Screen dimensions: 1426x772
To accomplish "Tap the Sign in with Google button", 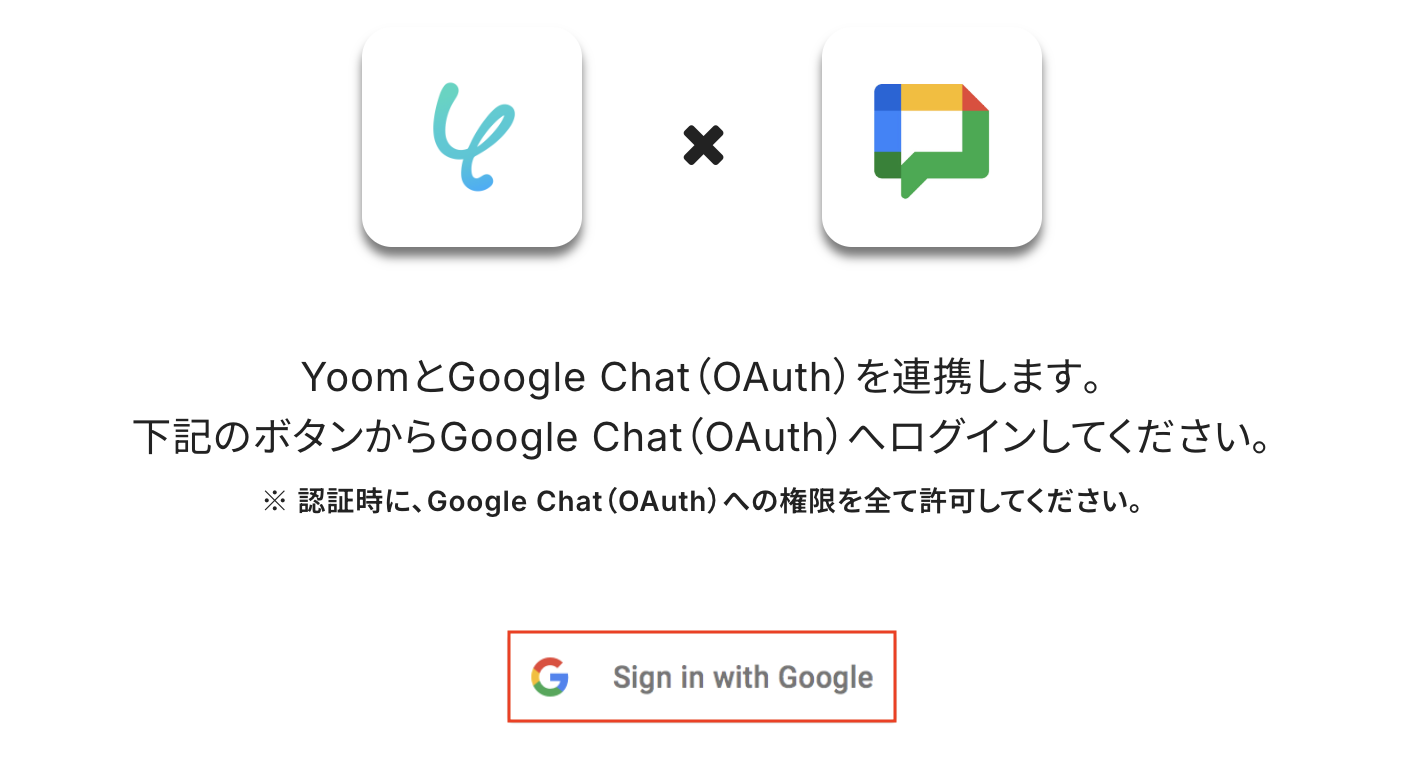I will point(702,677).
